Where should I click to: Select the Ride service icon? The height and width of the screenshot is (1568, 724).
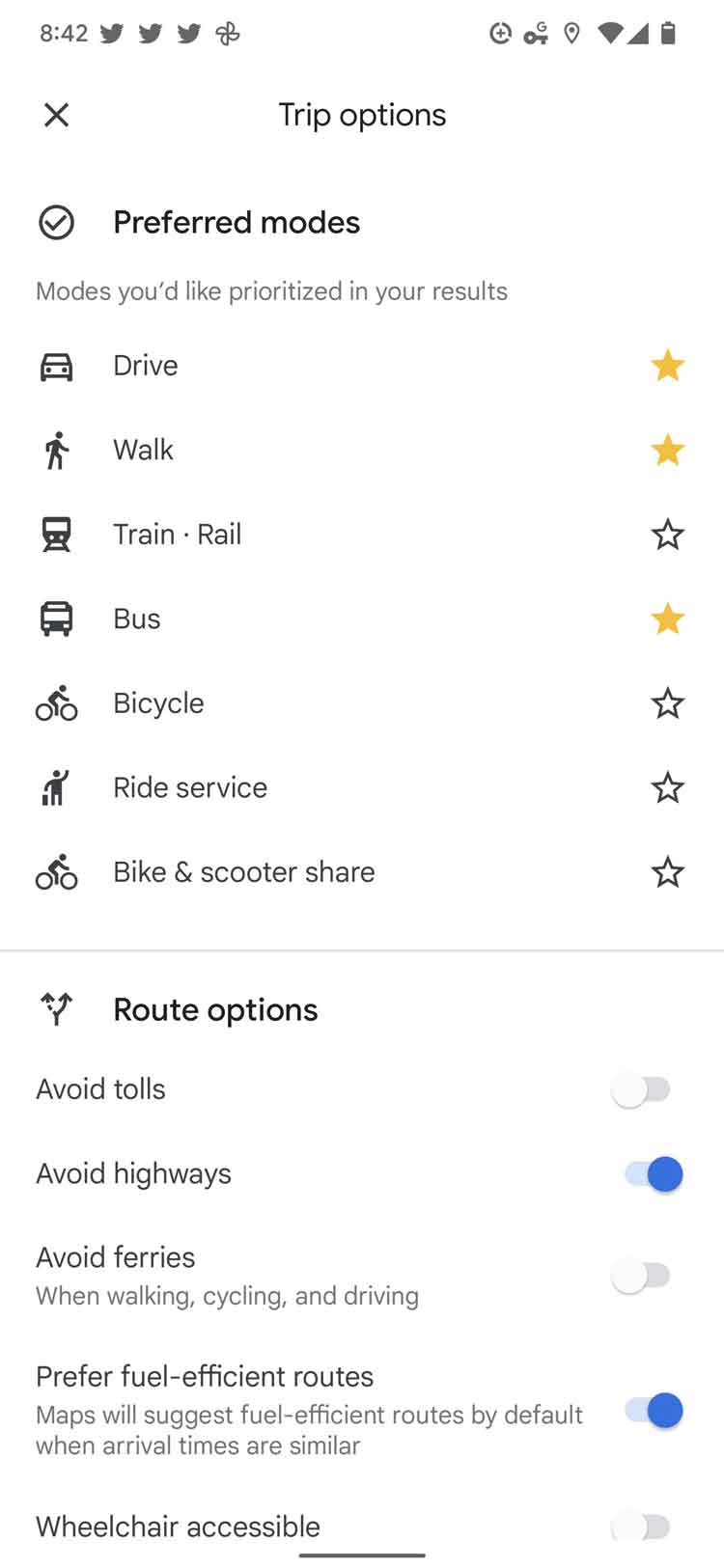click(x=56, y=787)
